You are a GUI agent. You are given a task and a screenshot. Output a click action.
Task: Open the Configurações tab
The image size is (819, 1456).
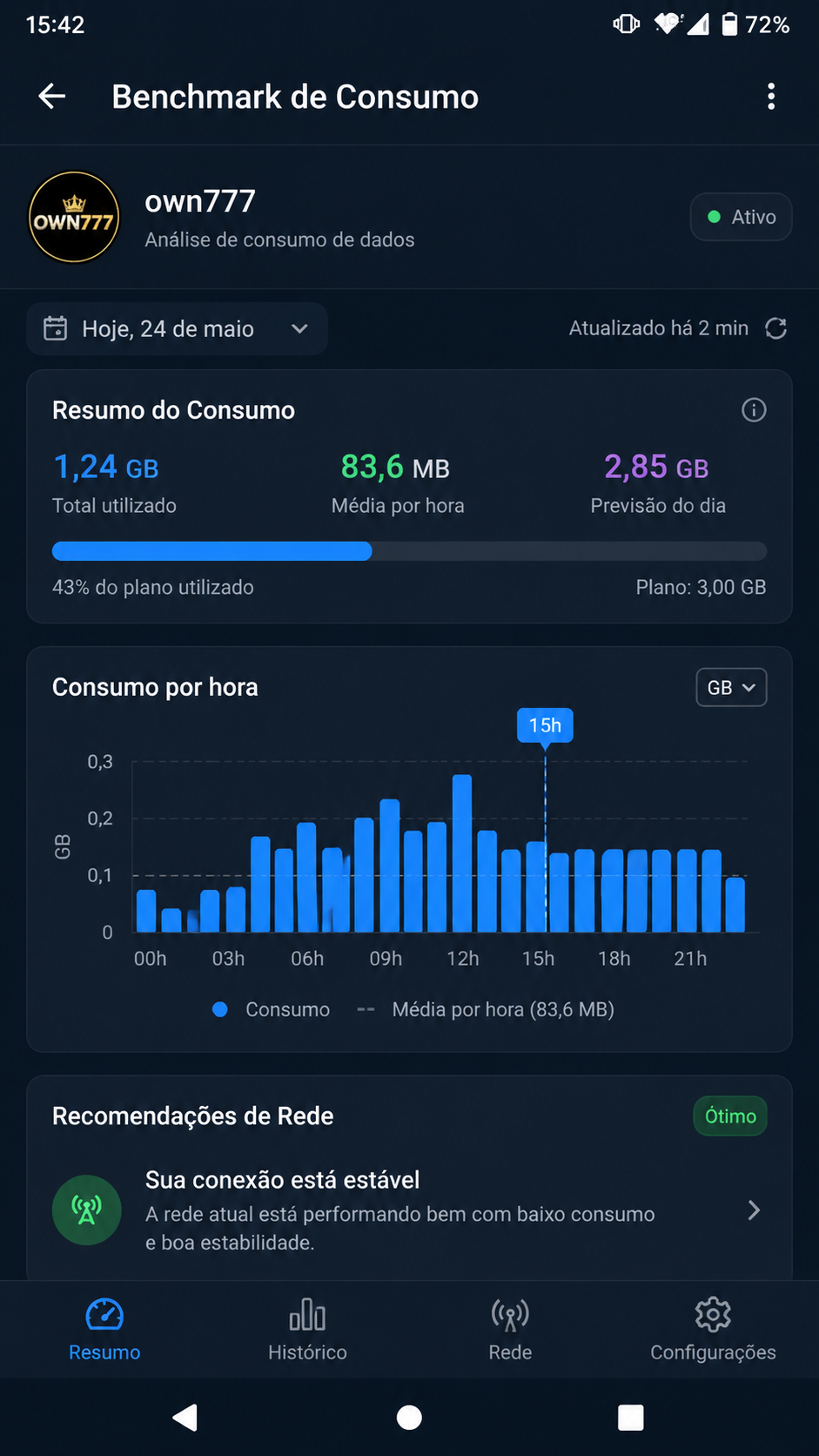[713, 1330]
